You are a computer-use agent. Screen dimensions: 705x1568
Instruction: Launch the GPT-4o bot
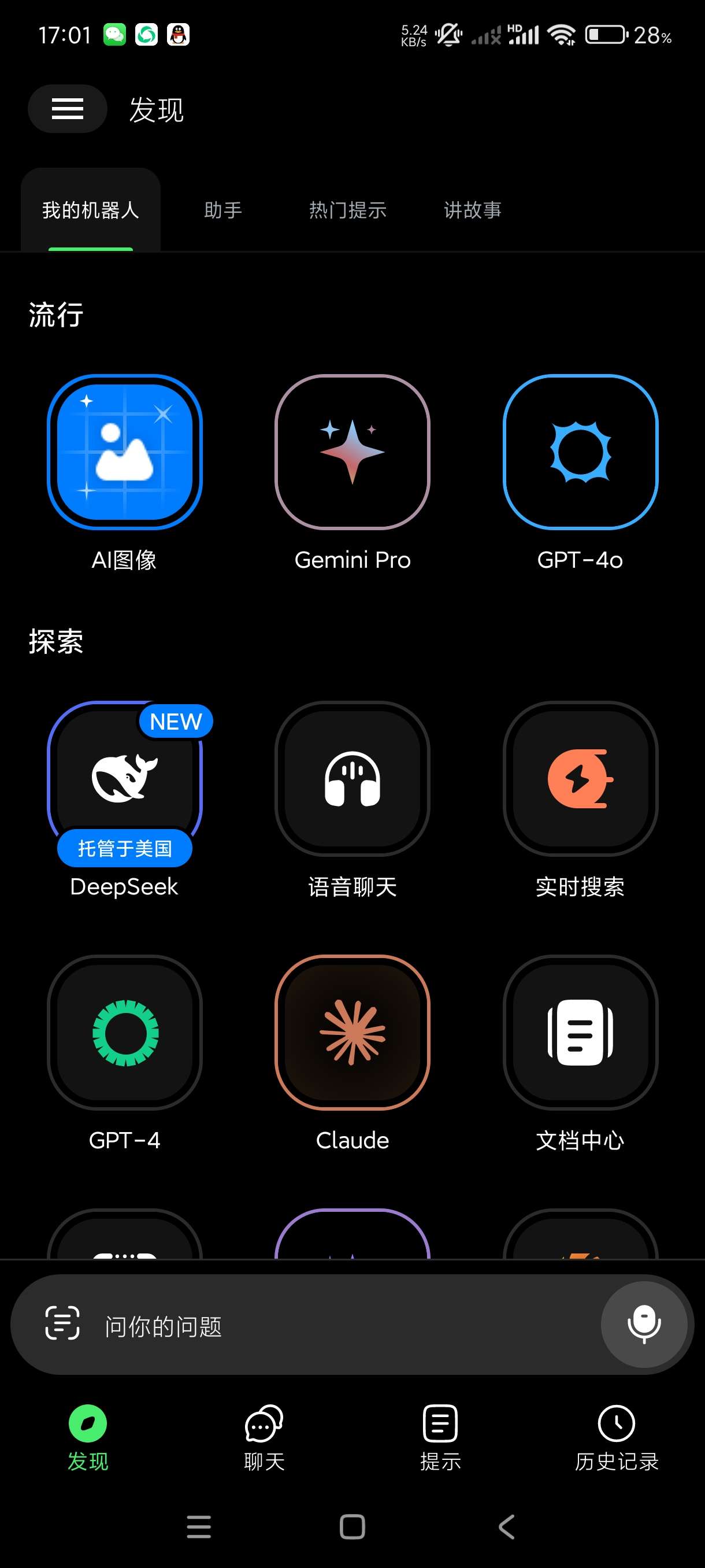coord(580,452)
